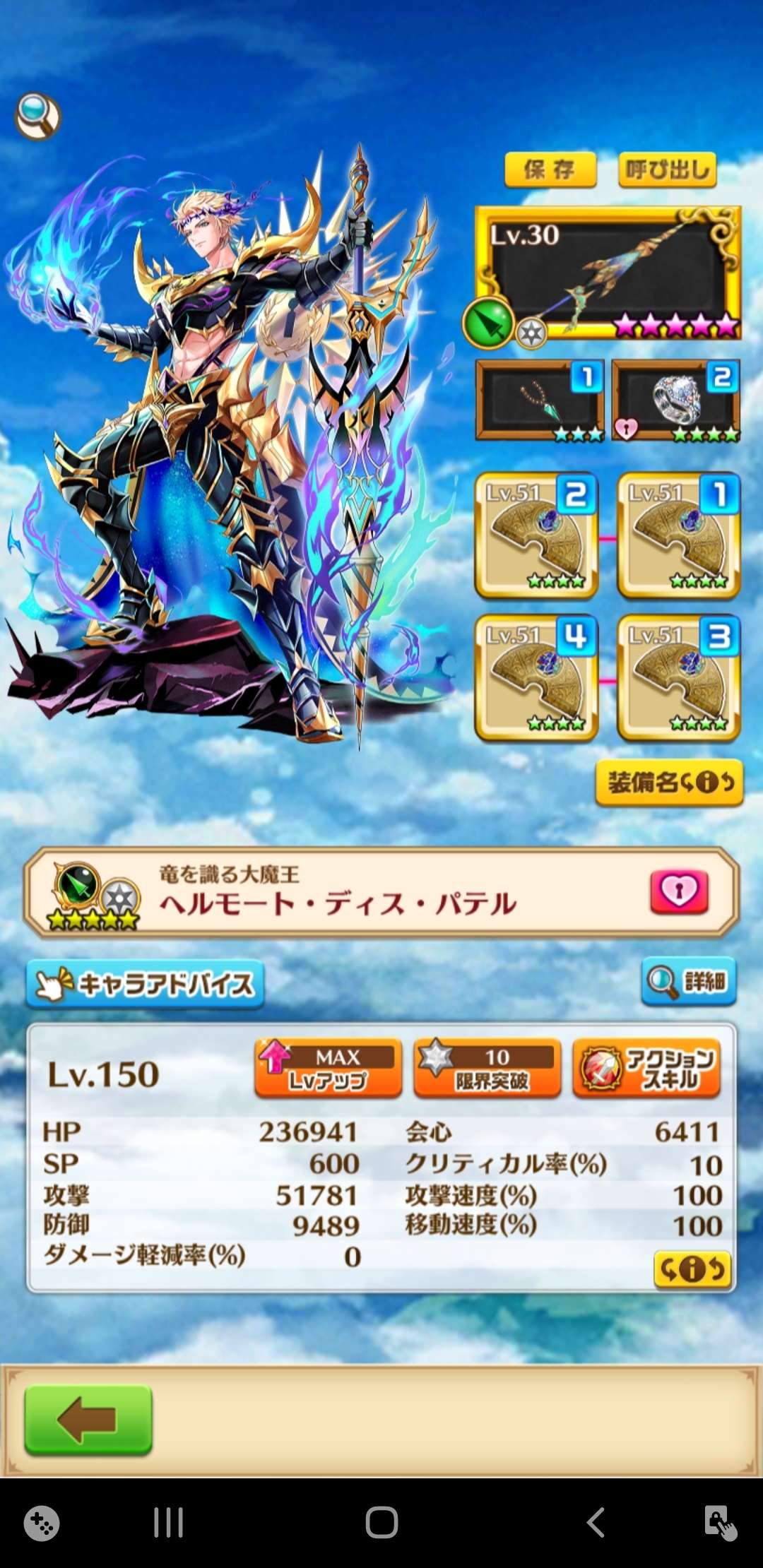The height and width of the screenshot is (1568, 763).
Task: Go back with the green arrow button
Action: (x=88, y=1420)
